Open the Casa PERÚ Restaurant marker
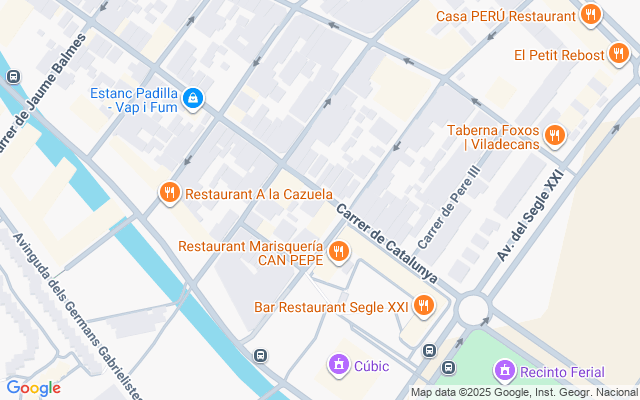The height and width of the screenshot is (400, 640). [x=590, y=15]
